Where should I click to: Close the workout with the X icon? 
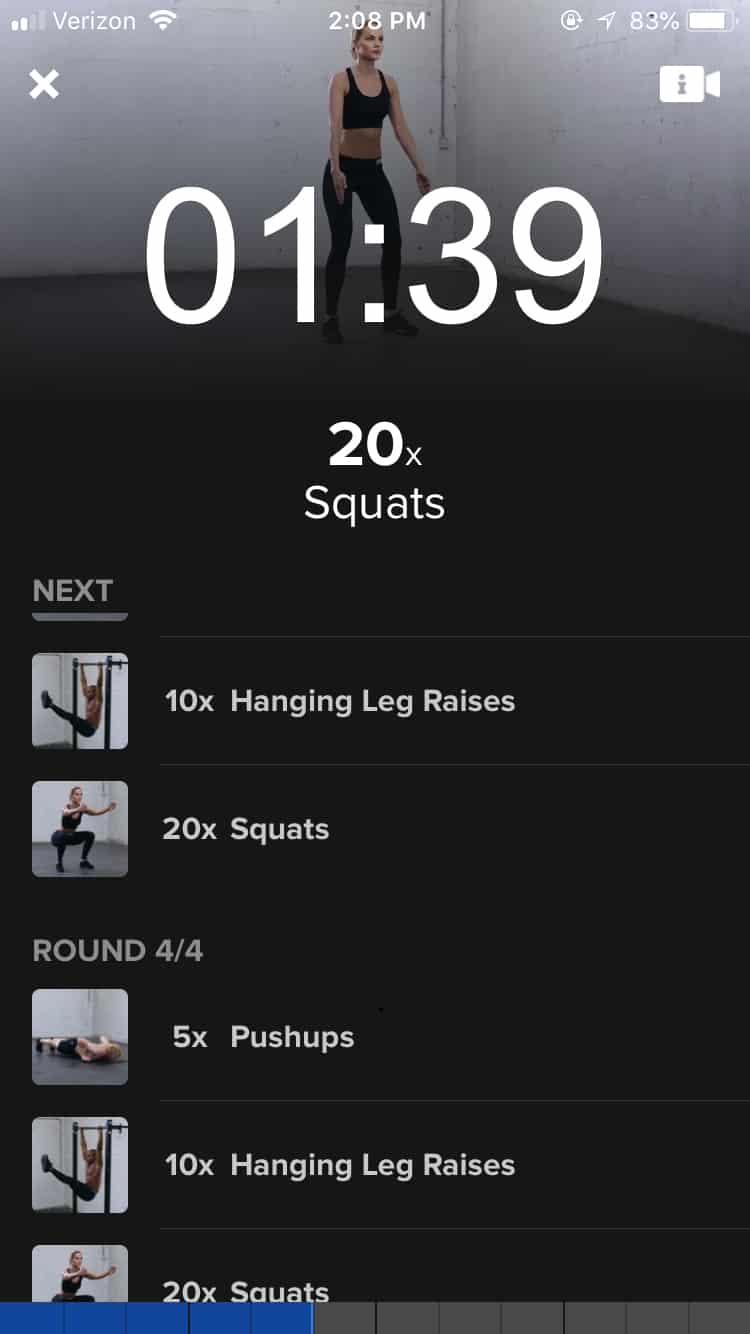click(x=44, y=84)
